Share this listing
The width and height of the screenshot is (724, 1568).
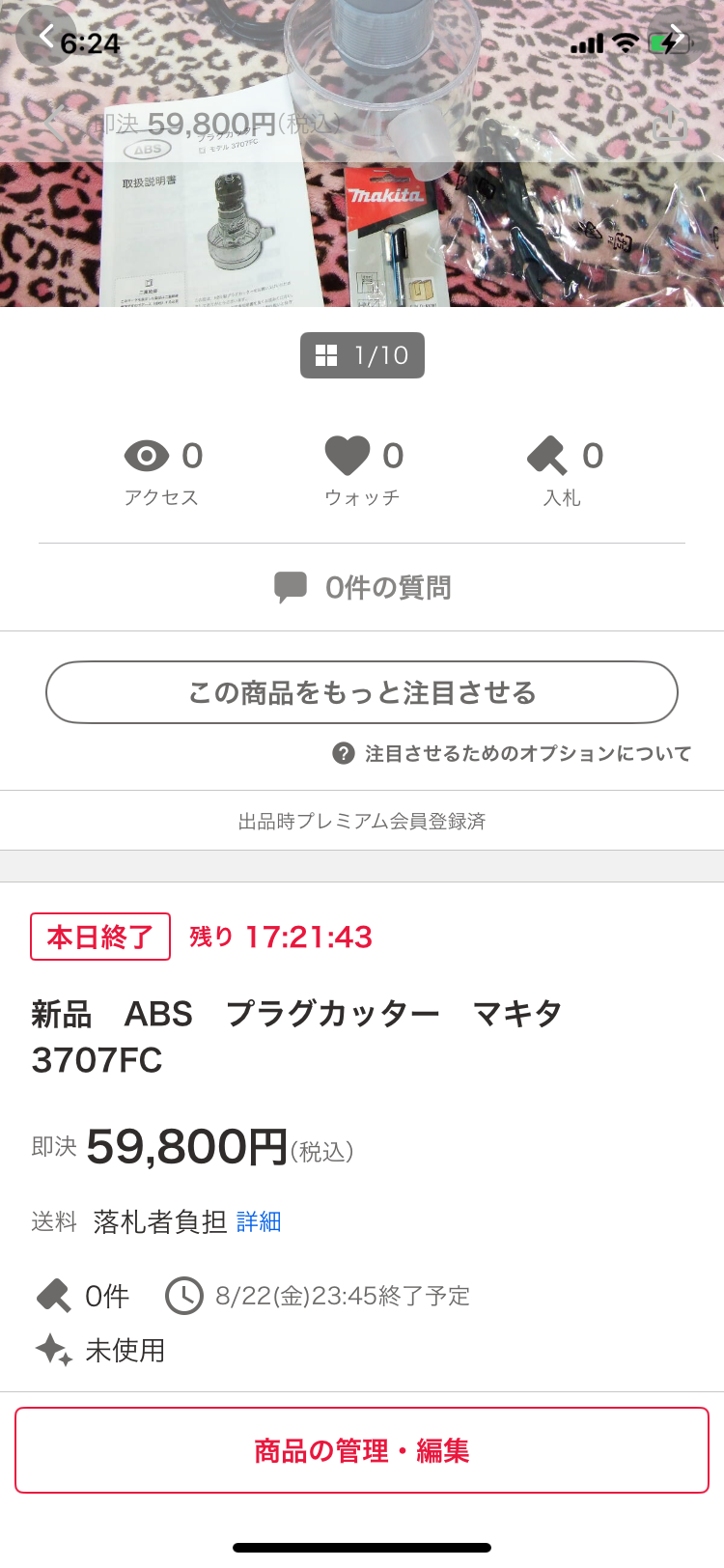670,124
